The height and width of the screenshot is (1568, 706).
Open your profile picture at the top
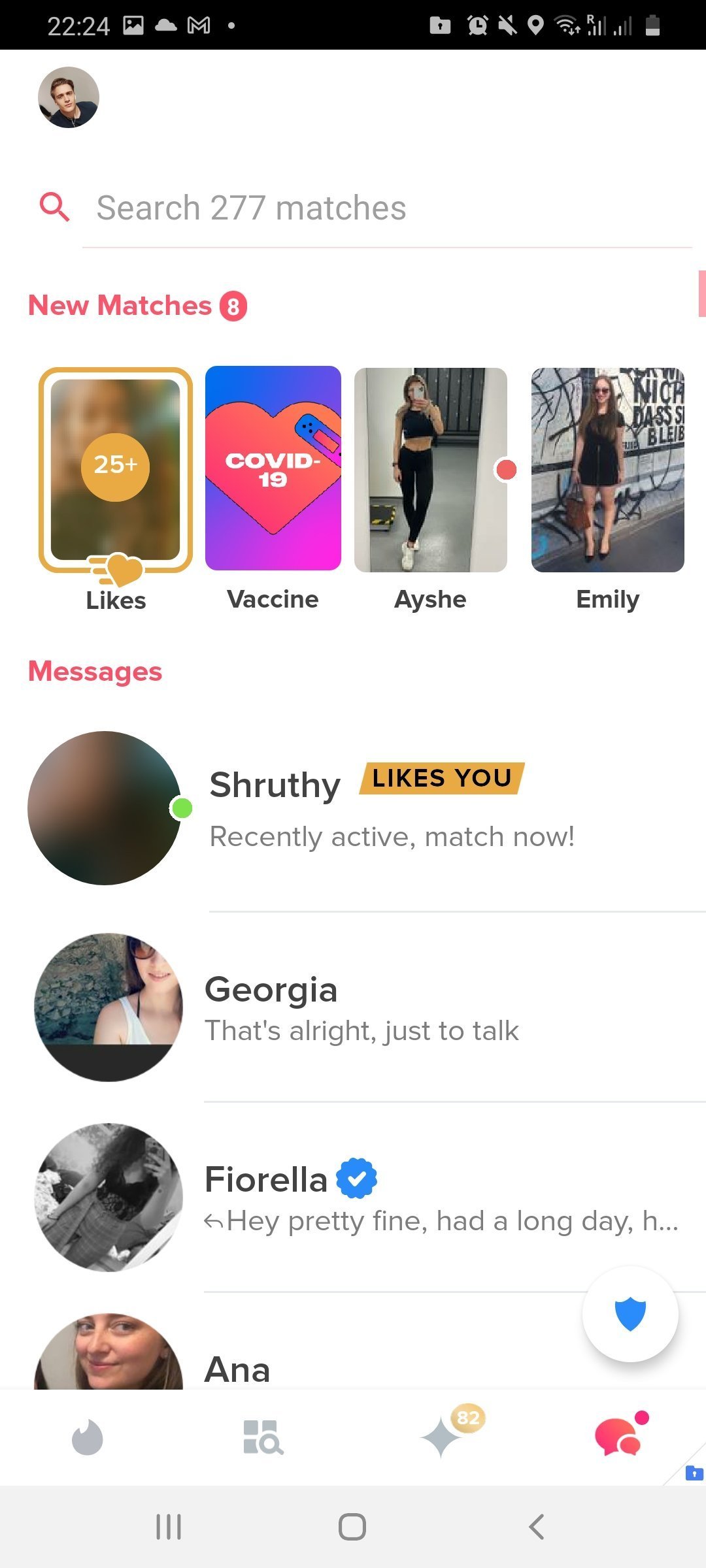coord(69,97)
